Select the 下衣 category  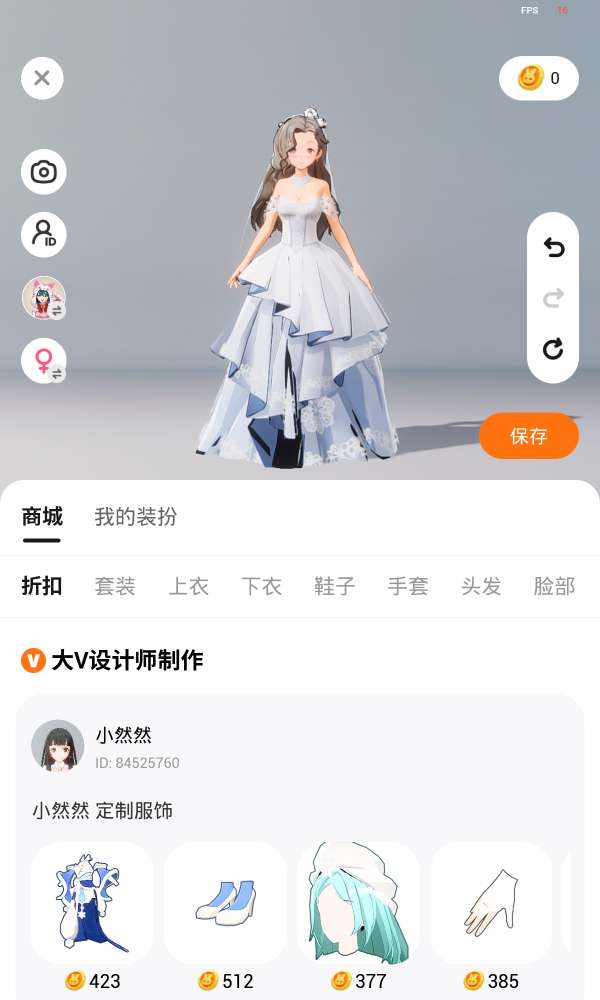pyautogui.click(x=261, y=585)
